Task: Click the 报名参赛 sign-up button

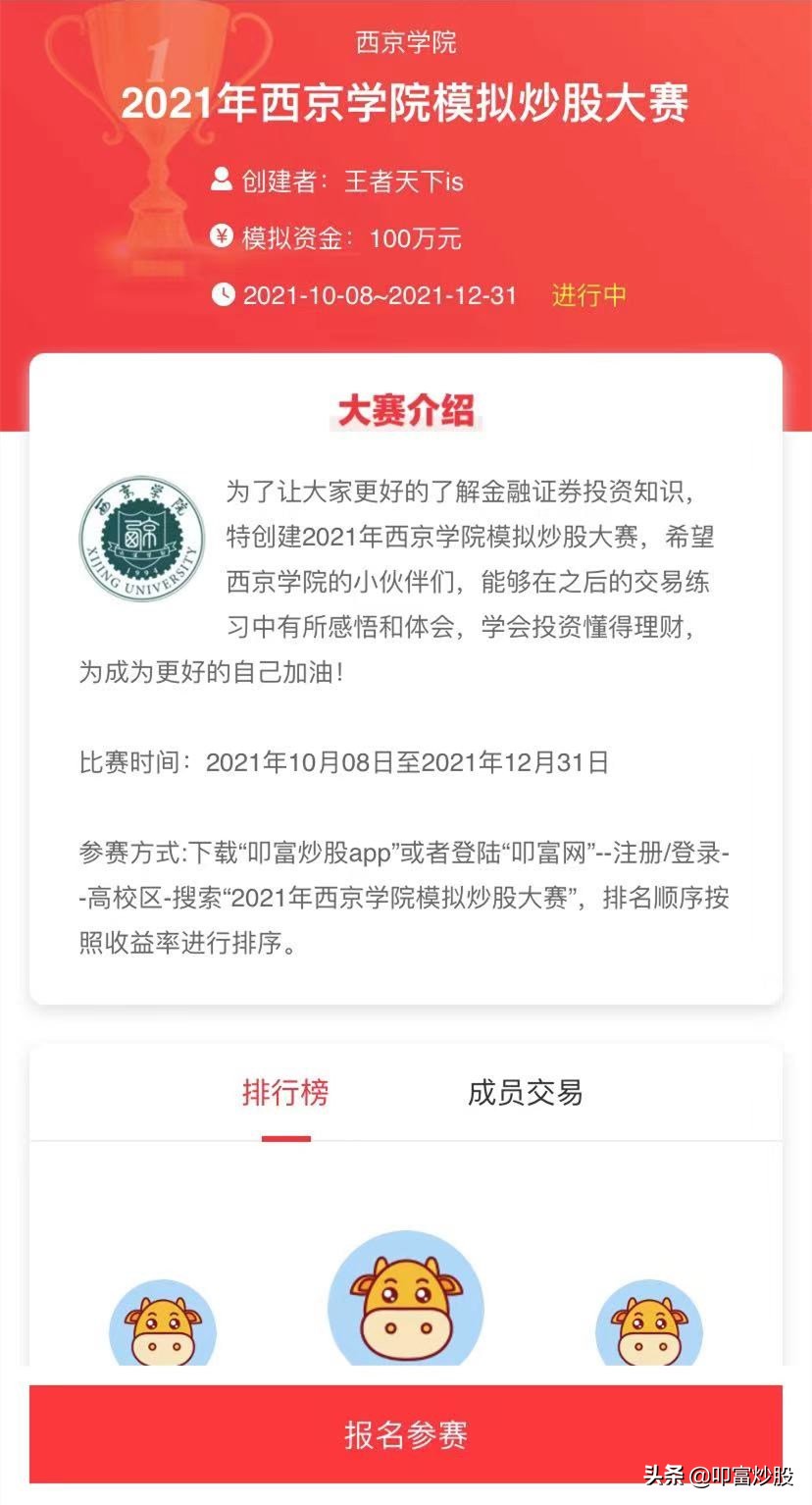Action: [x=405, y=1433]
